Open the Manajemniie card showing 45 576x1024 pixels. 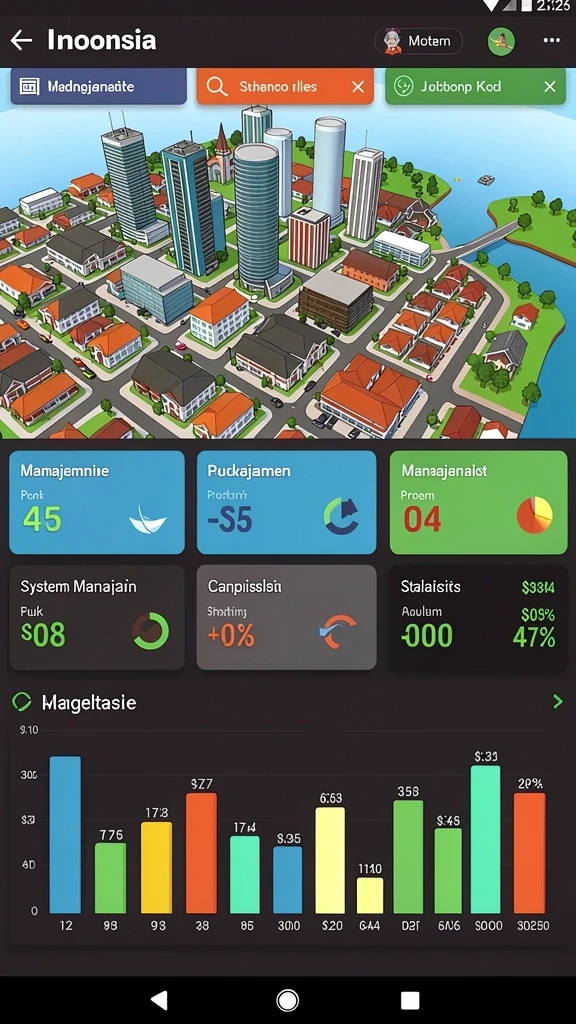click(x=97, y=502)
